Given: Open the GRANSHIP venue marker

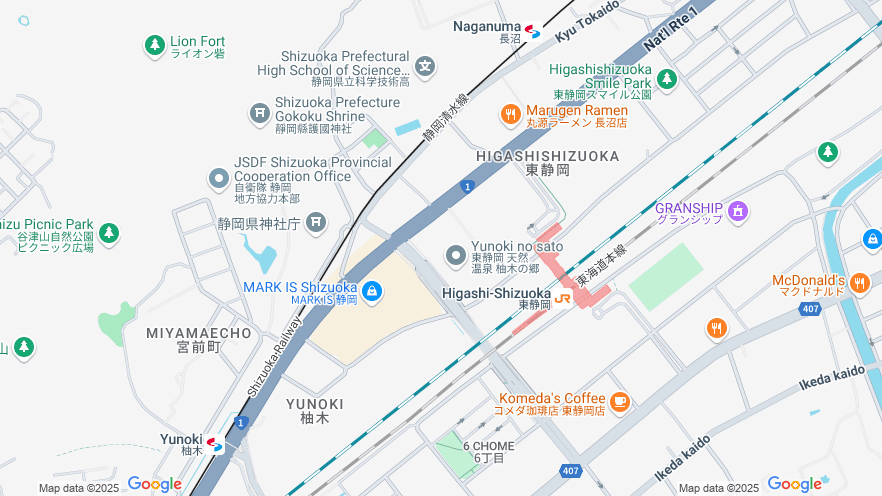Looking at the screenshot, I should pos(738,211).
